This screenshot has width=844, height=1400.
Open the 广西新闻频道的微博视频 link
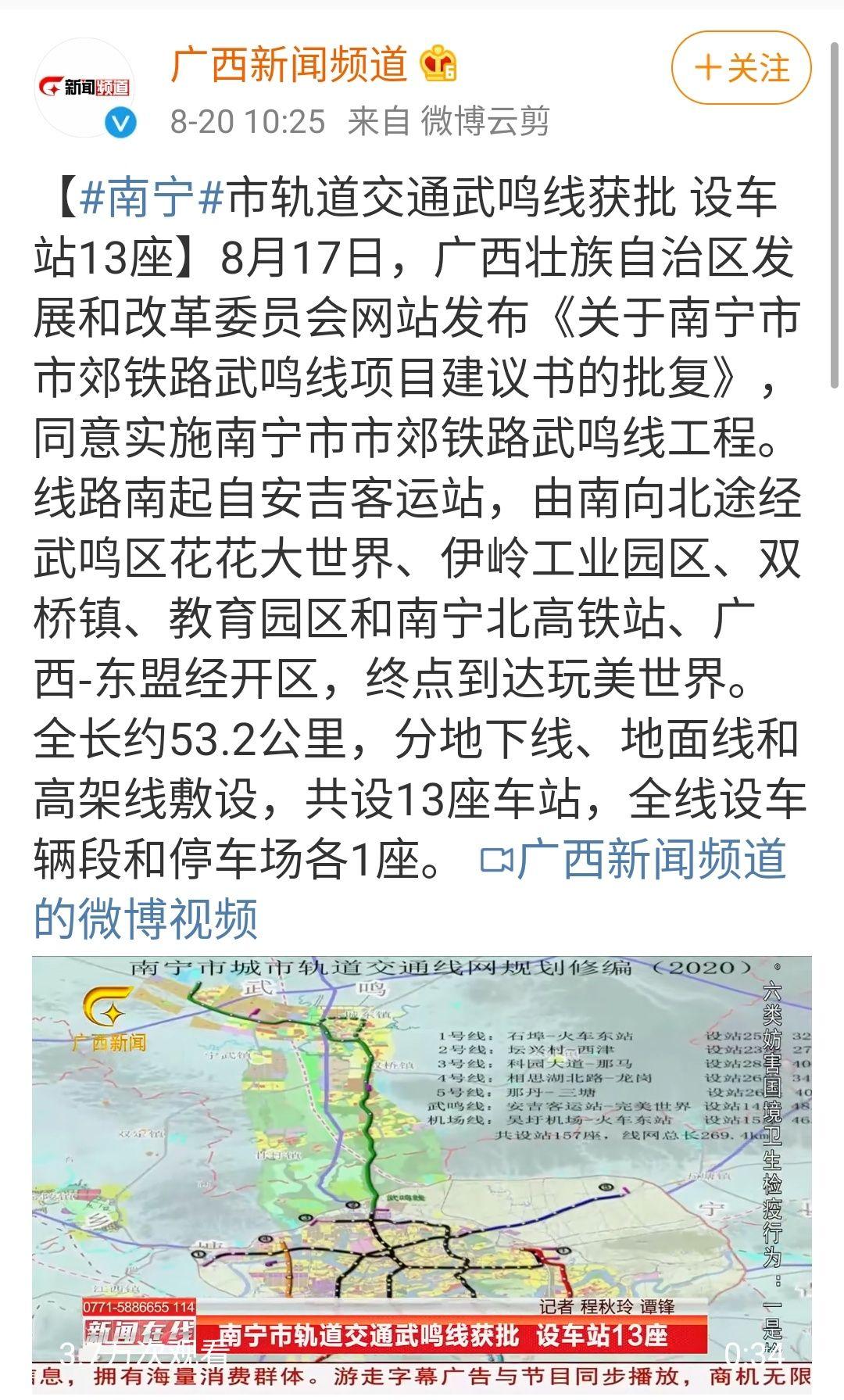409,889
